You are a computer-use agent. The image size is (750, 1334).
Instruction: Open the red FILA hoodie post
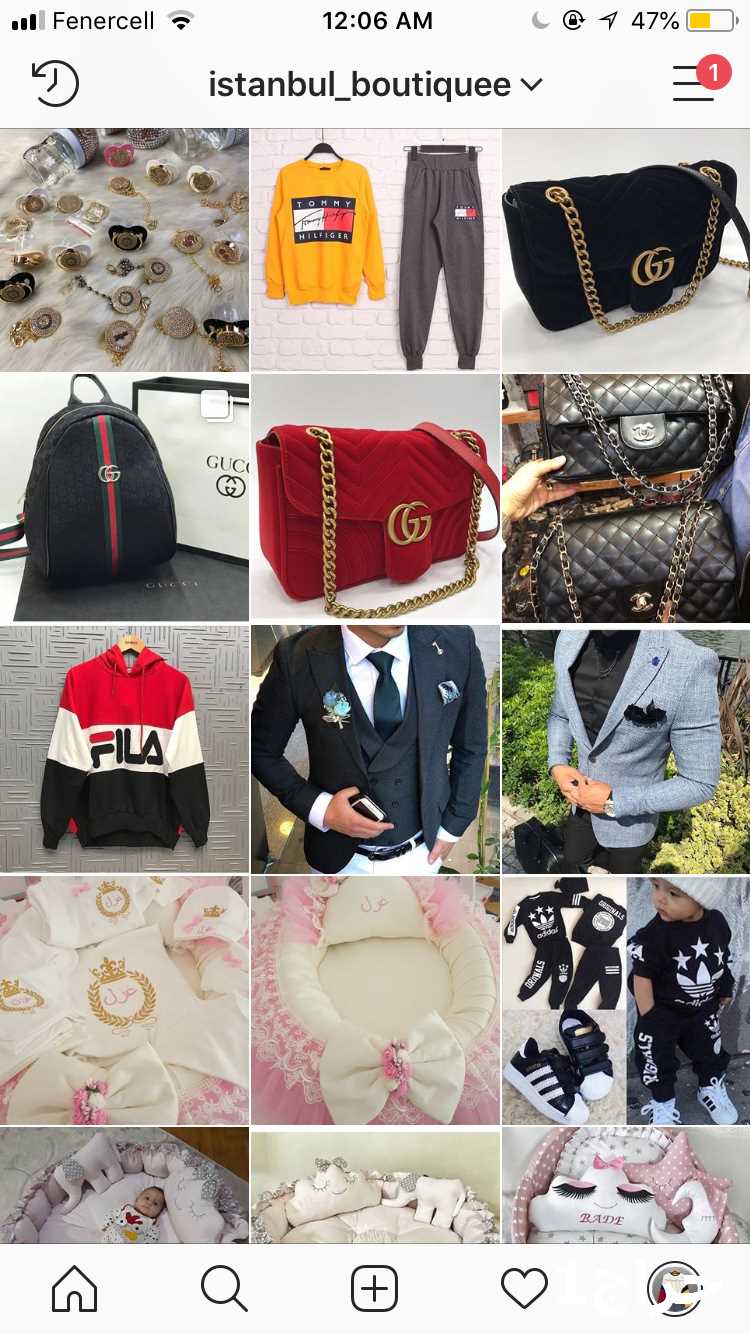tap(124, 749)
